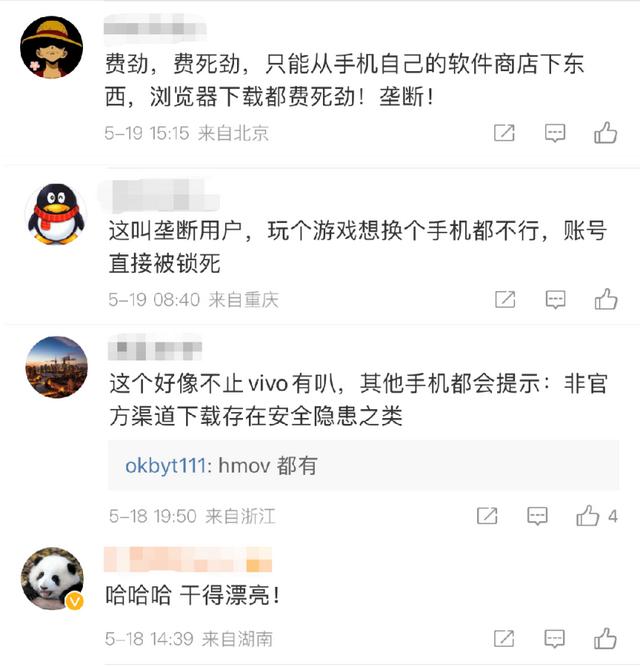640x667 pixels.
Task: Share the comment from 浙江
Action: tap(487, 516)
